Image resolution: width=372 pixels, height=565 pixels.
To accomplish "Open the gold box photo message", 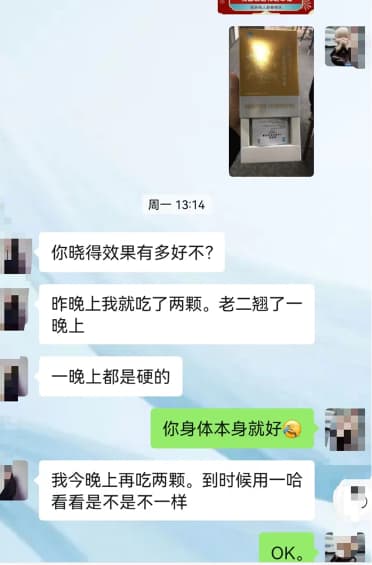I will coord(271,101).
